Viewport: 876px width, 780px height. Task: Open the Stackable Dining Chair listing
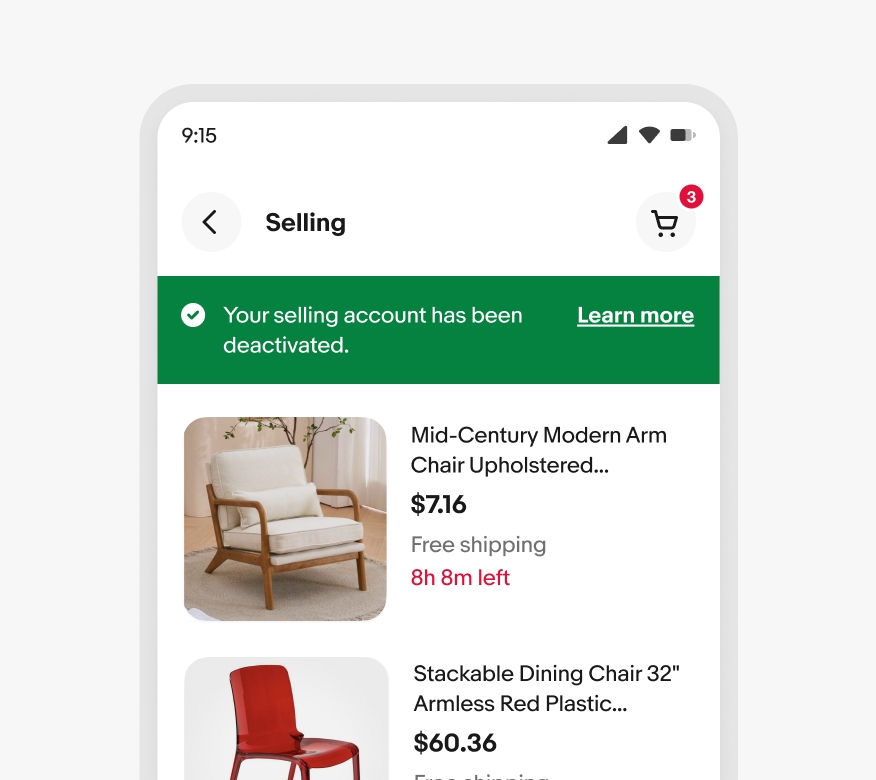tap(546, 689)
